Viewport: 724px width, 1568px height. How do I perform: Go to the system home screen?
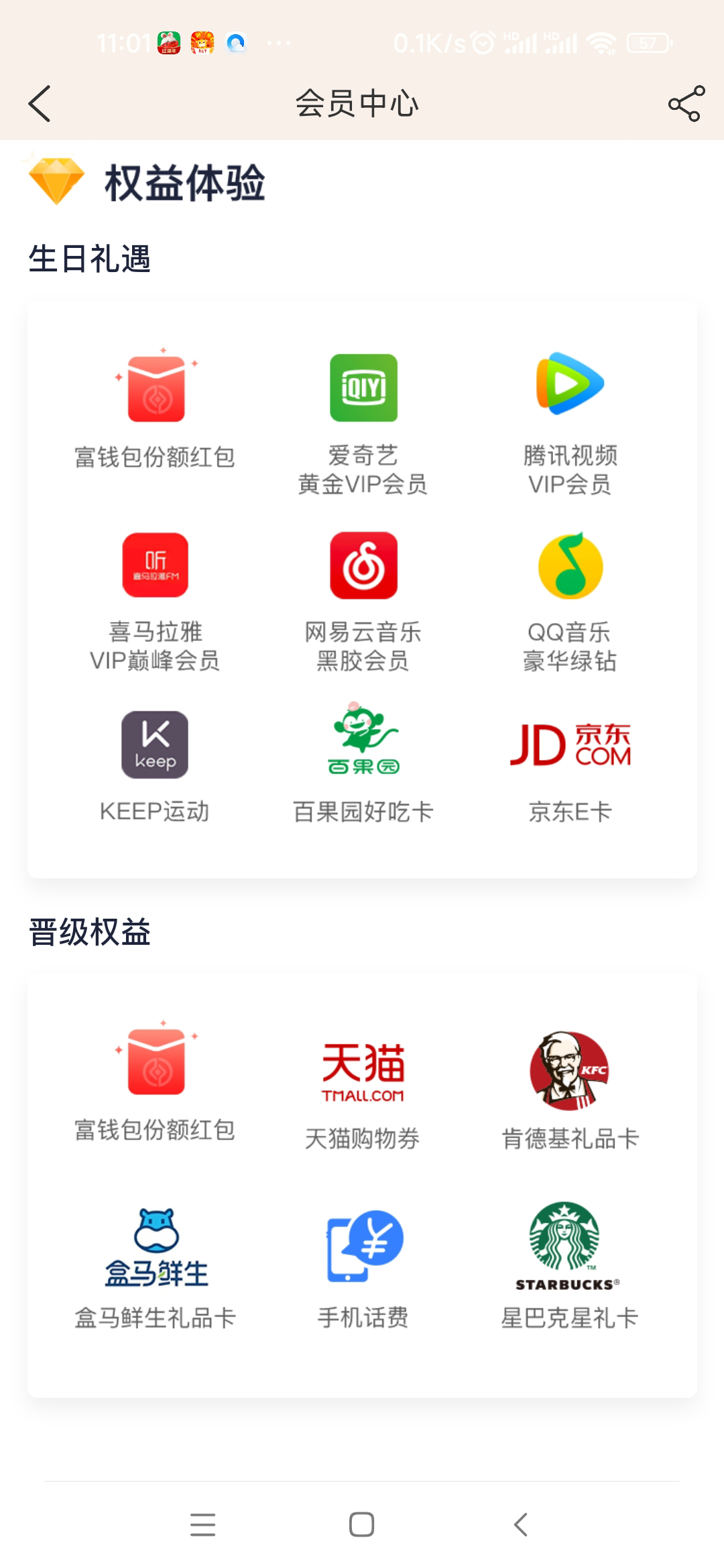pyautogui.click(x=361, y=1524)
